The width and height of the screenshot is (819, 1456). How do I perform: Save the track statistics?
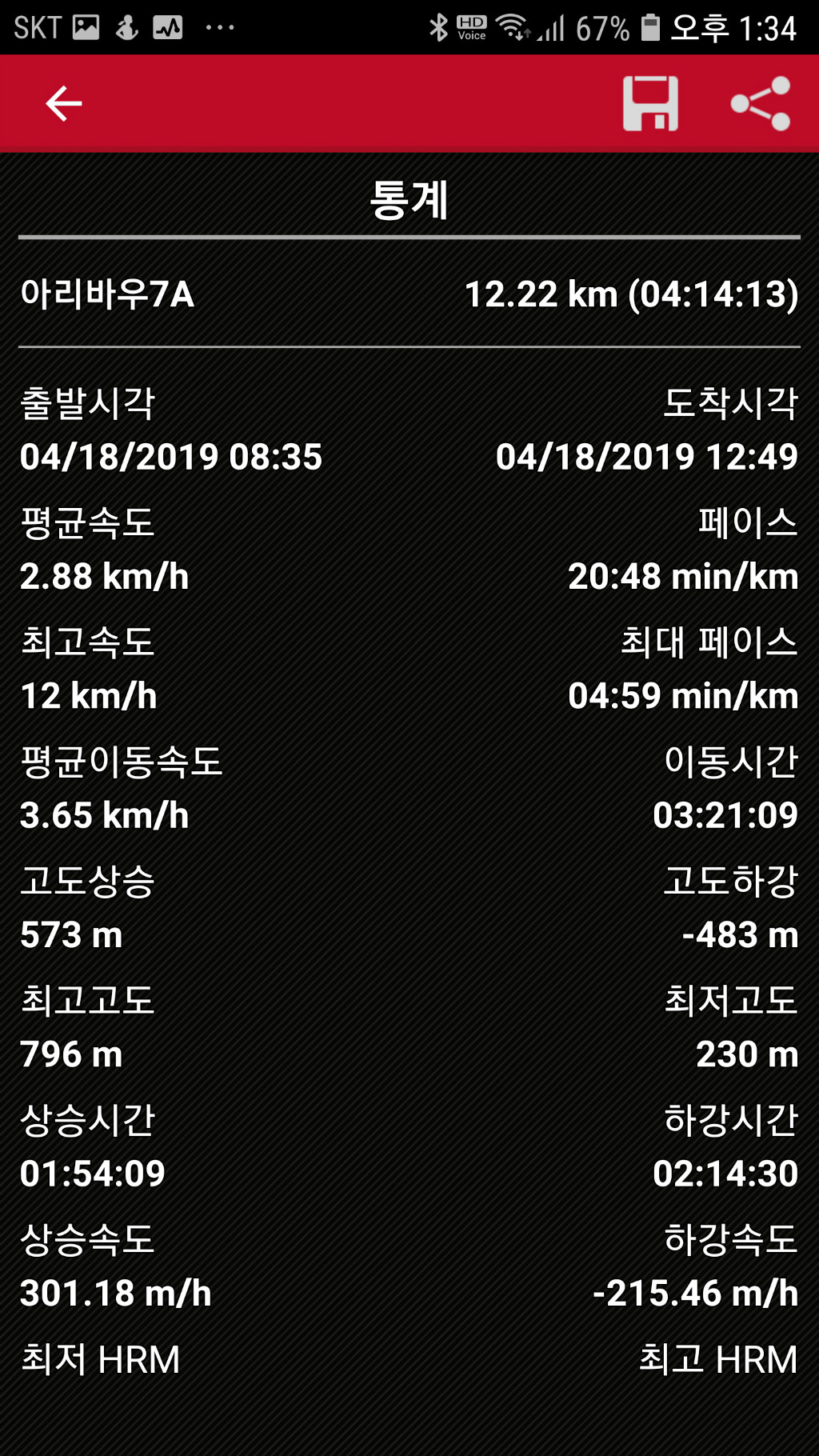[652, 103]
